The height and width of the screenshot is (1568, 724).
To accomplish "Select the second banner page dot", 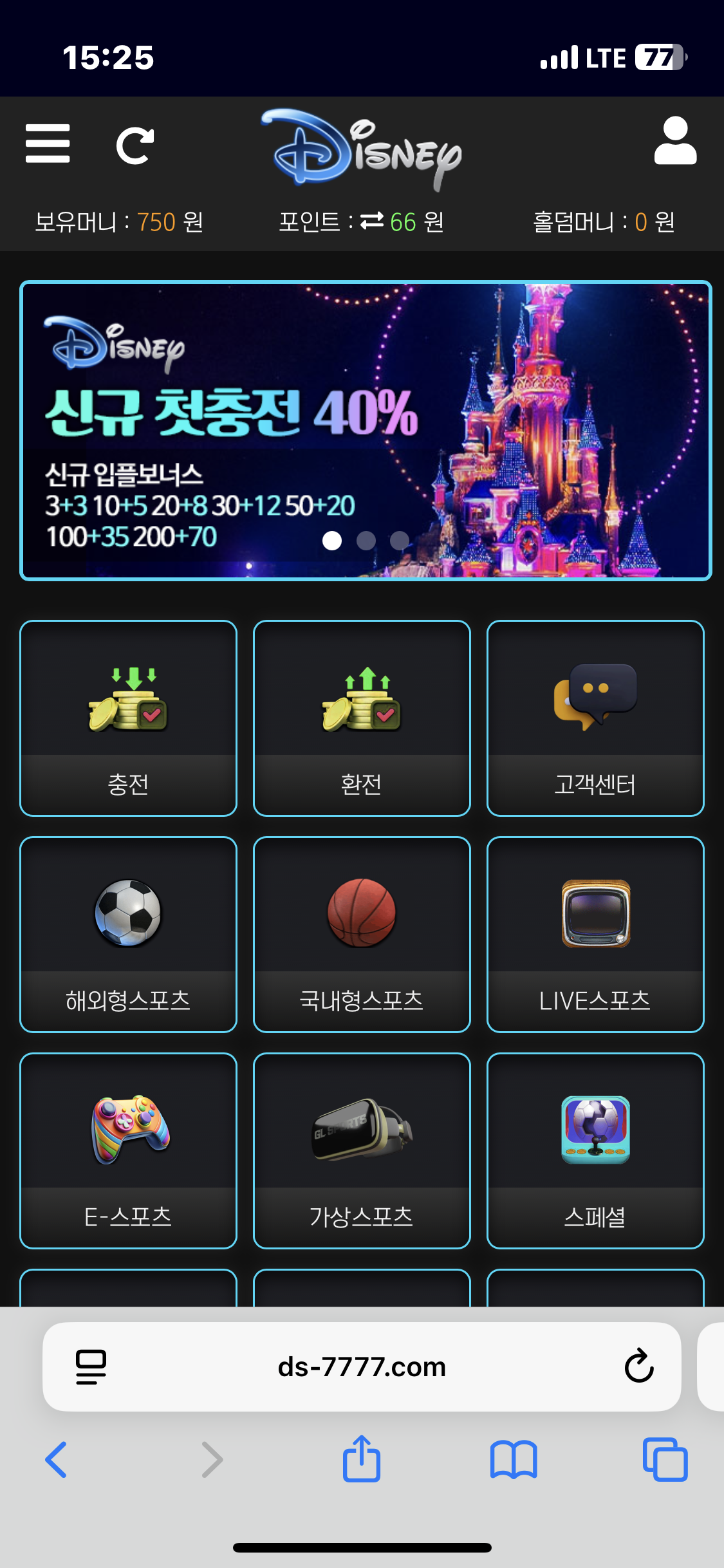I will 366,540.
